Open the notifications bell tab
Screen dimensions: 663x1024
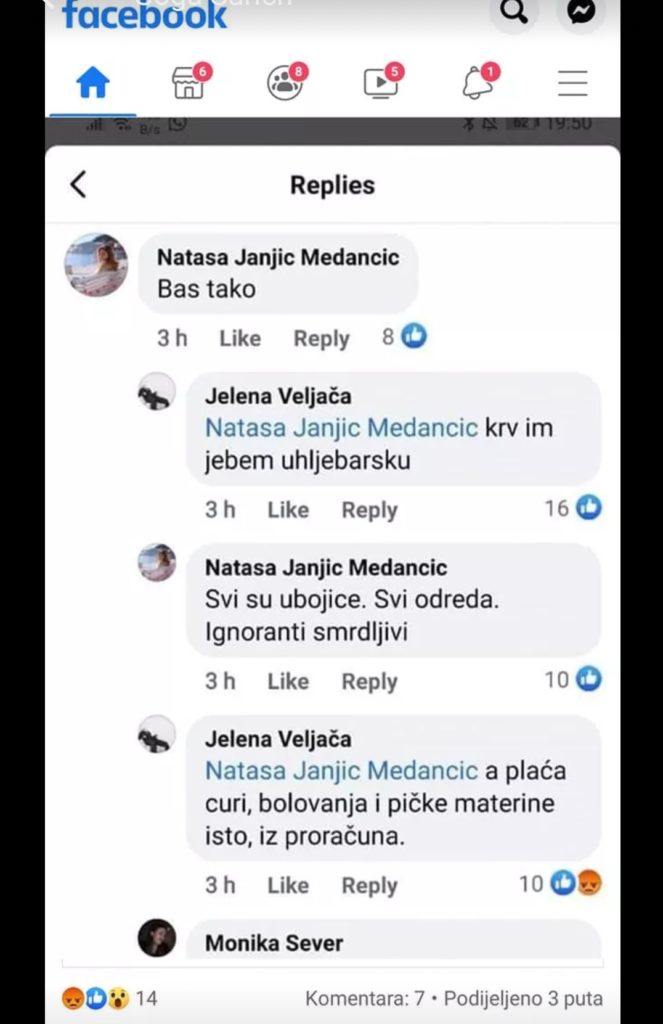478,84
